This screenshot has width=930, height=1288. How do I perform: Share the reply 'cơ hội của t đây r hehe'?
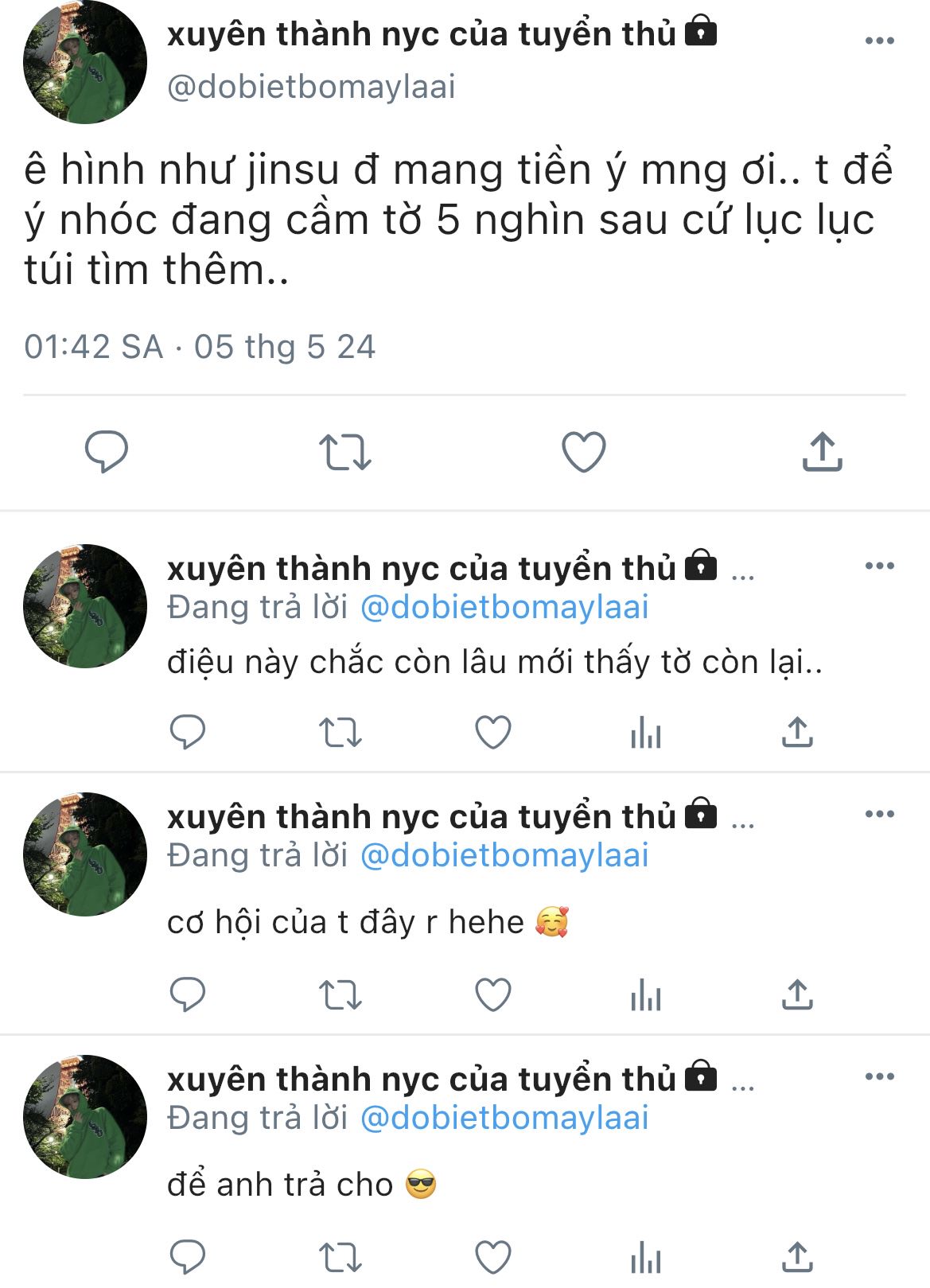(x=797, y=994)
